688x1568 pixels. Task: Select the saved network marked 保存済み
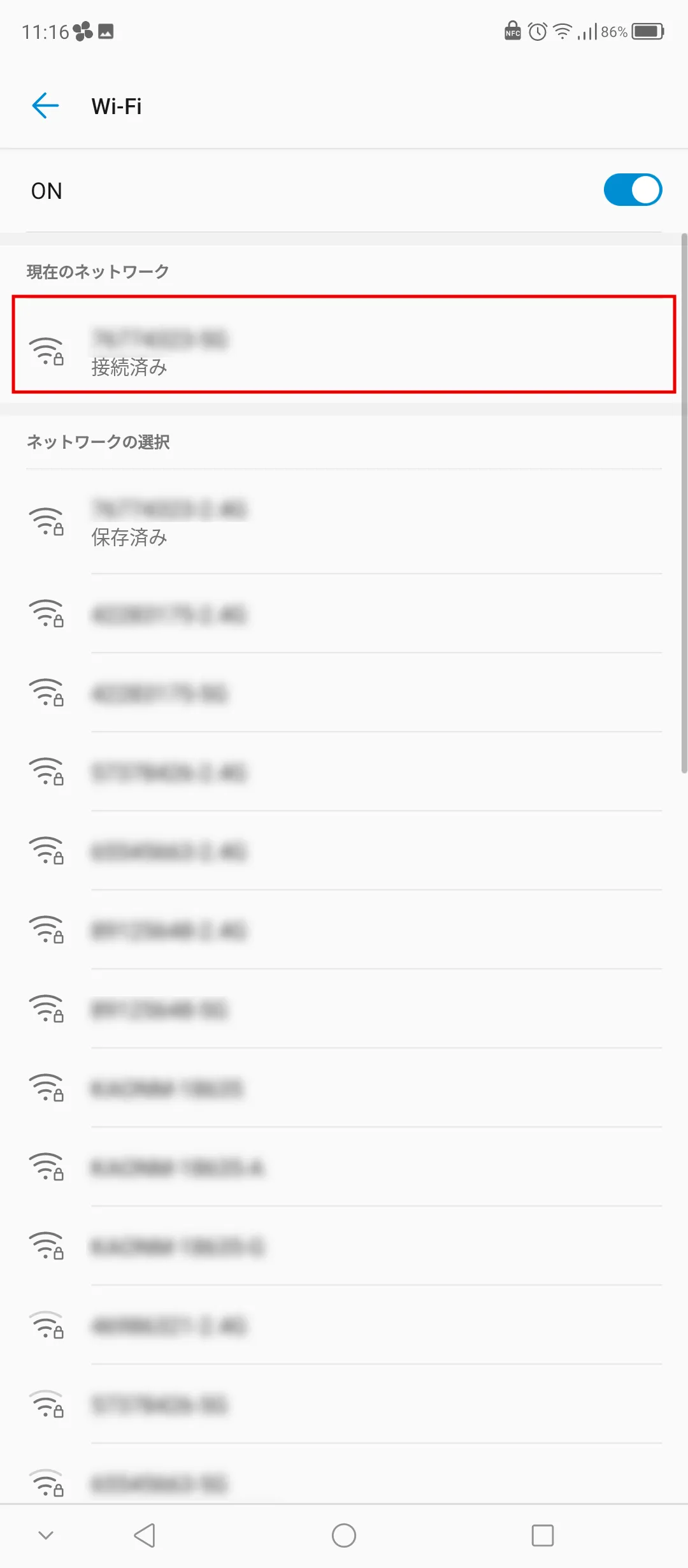click(344, 523)
